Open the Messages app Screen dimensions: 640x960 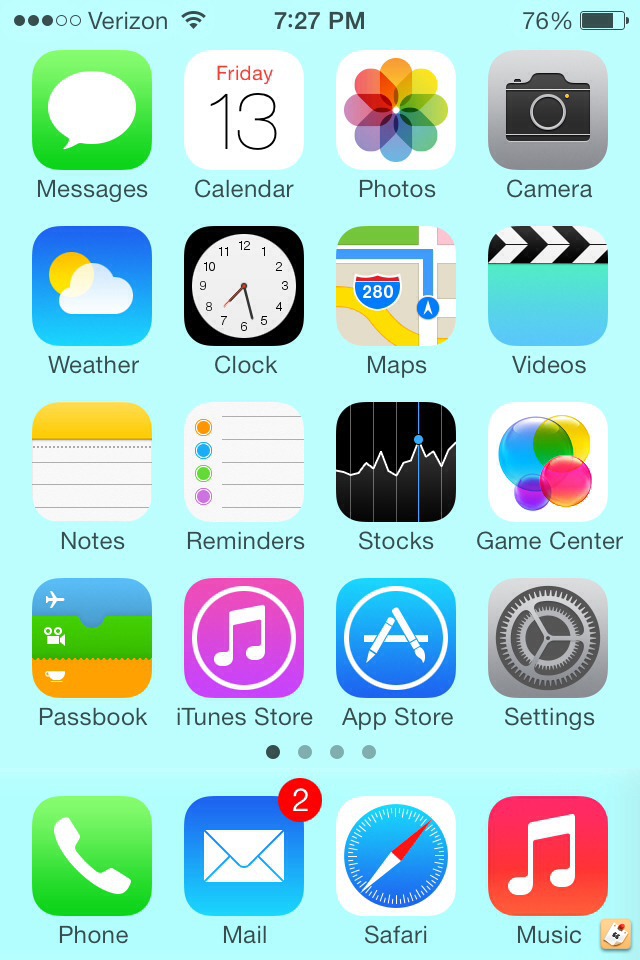[x=92, y=110]
